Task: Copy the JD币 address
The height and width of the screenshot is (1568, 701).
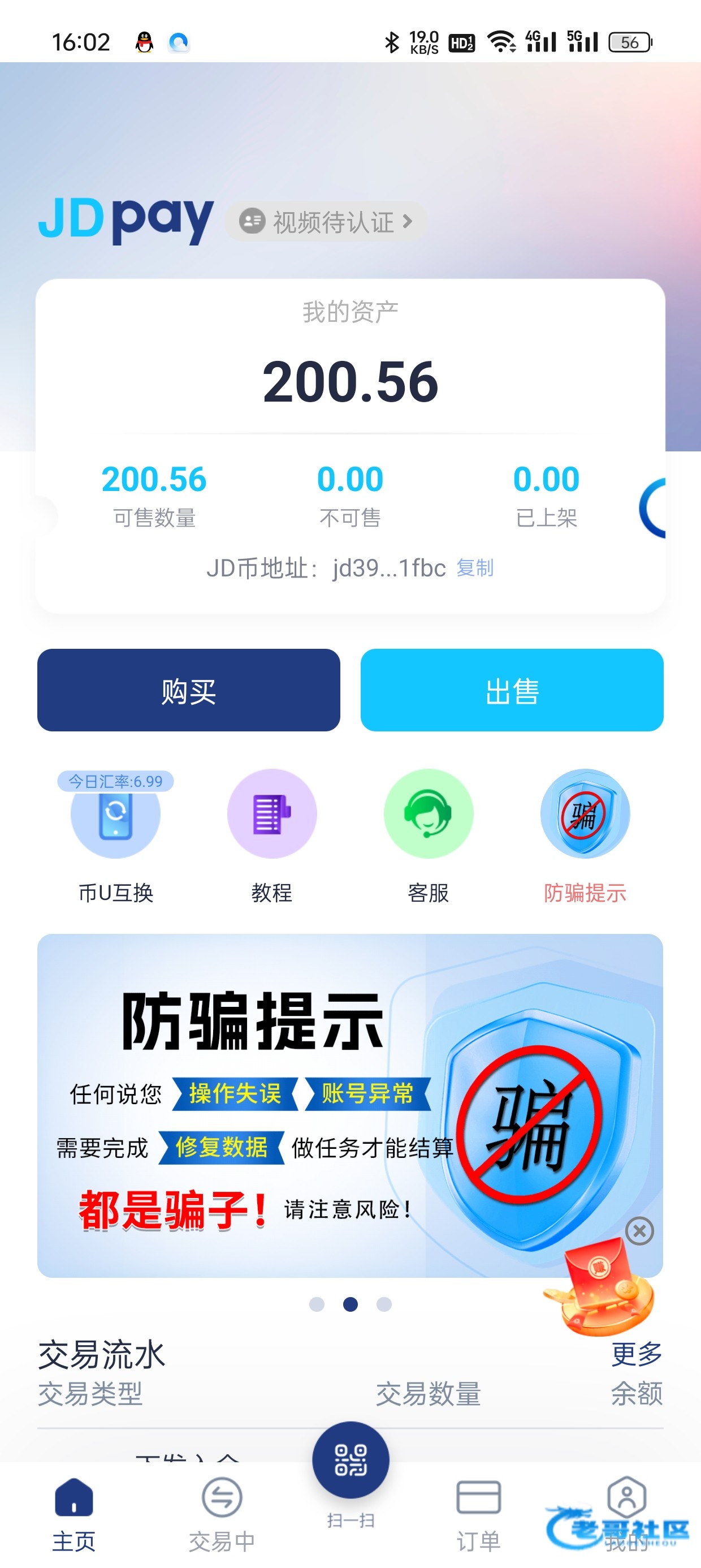Action: (x=475, y=568)
